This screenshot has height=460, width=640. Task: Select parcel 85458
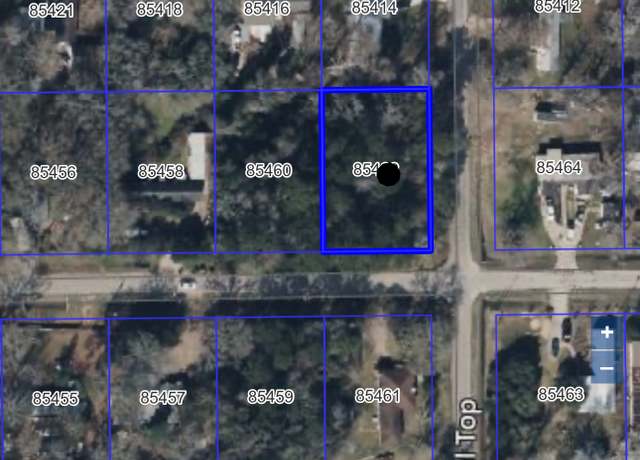pyautogui.click(x=160, y=172)
